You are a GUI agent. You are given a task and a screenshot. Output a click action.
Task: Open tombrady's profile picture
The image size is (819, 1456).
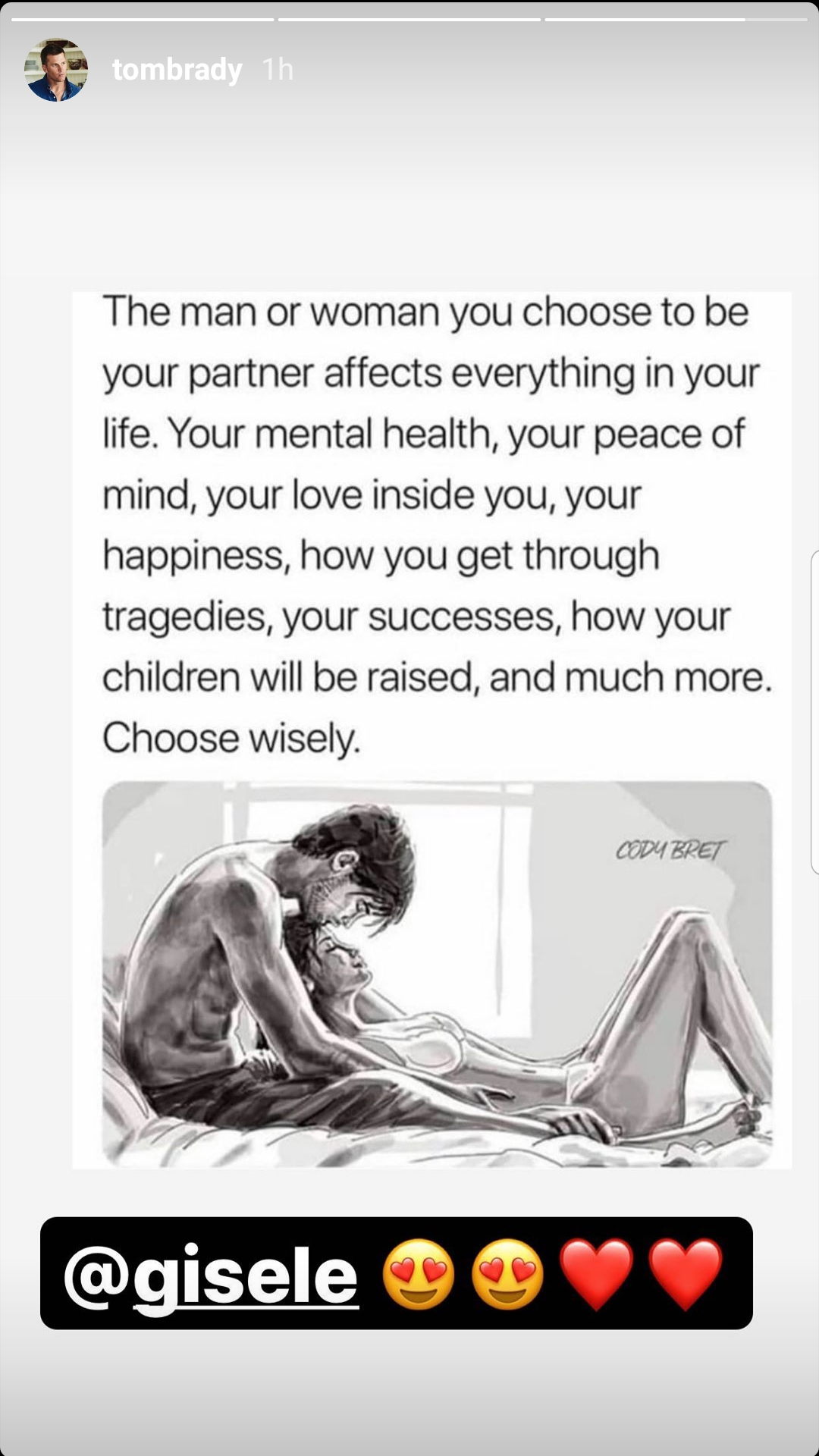click(56, 70)
